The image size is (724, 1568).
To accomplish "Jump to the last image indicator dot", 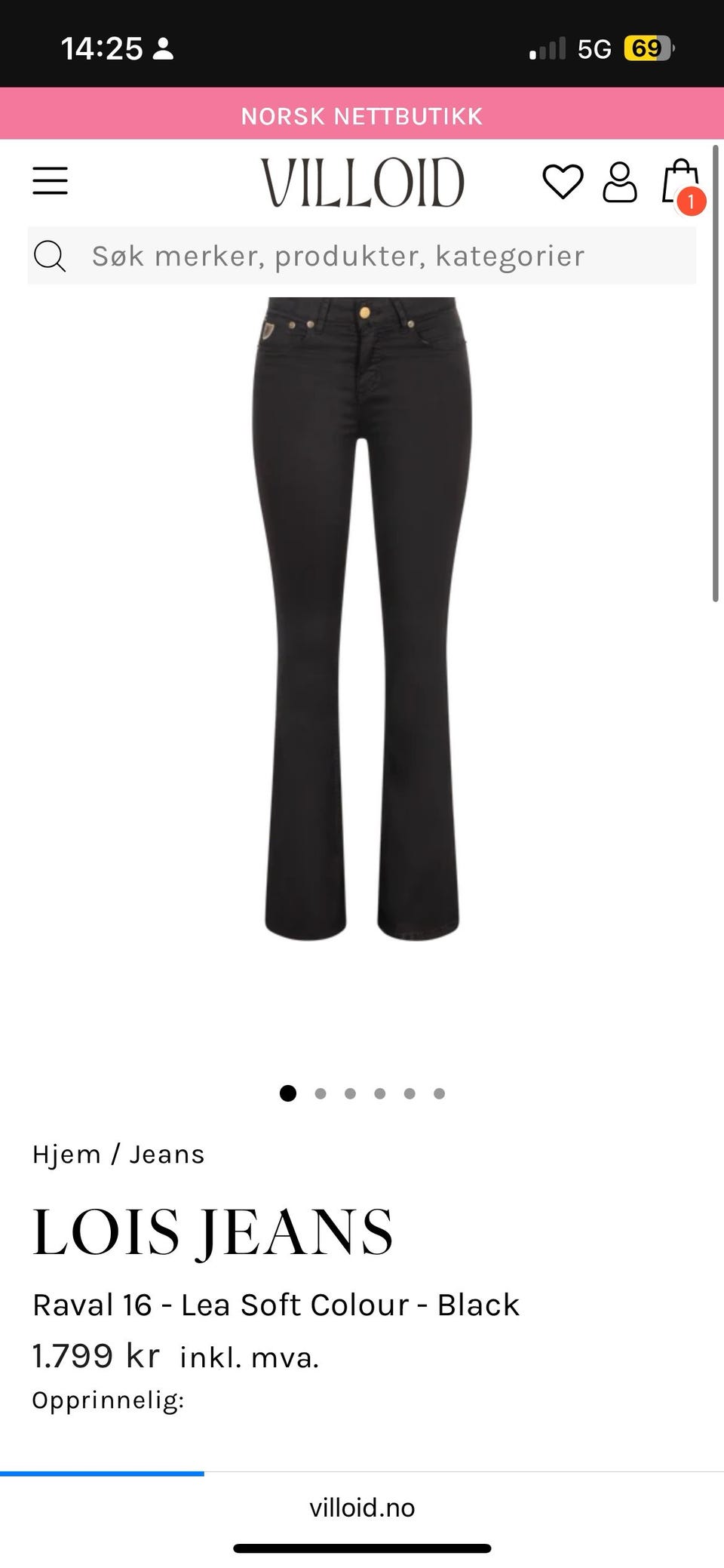I will (439, 1093).
